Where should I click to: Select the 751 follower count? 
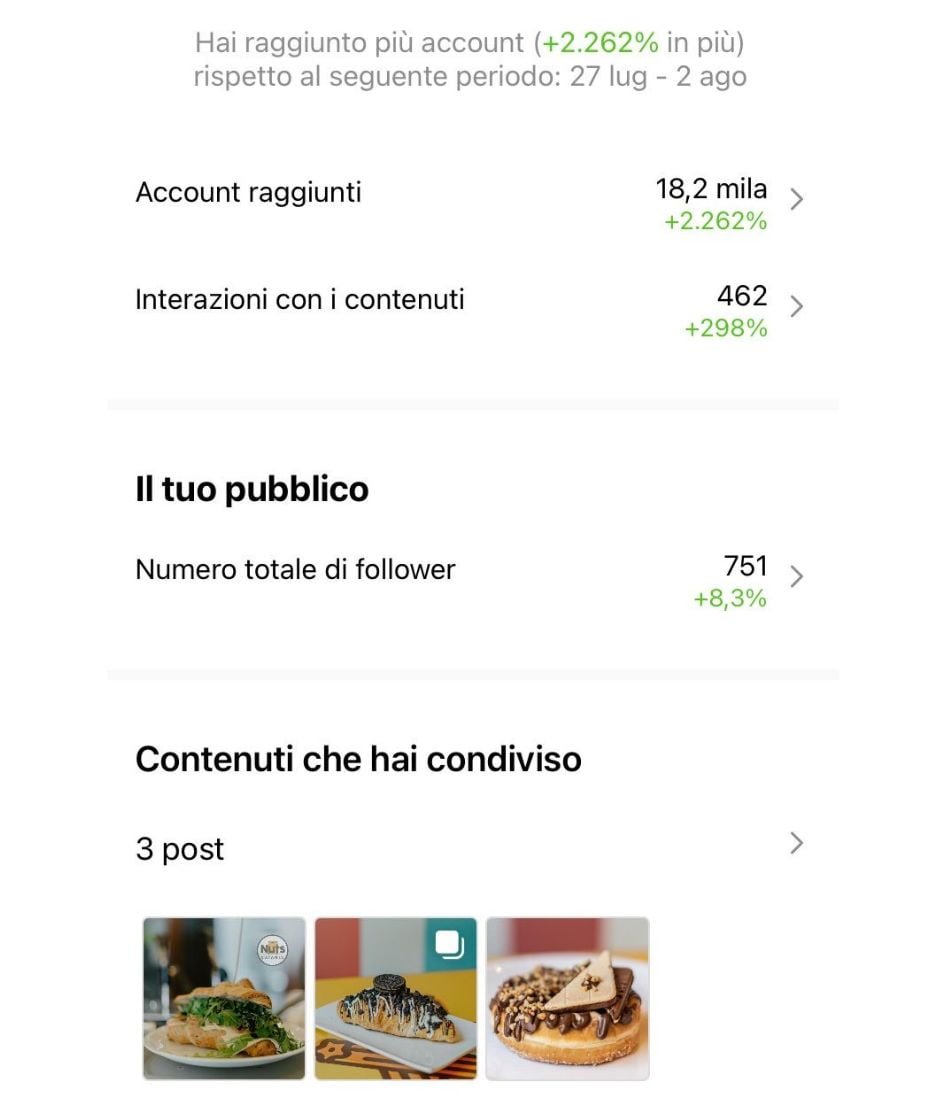coord(745,565)
